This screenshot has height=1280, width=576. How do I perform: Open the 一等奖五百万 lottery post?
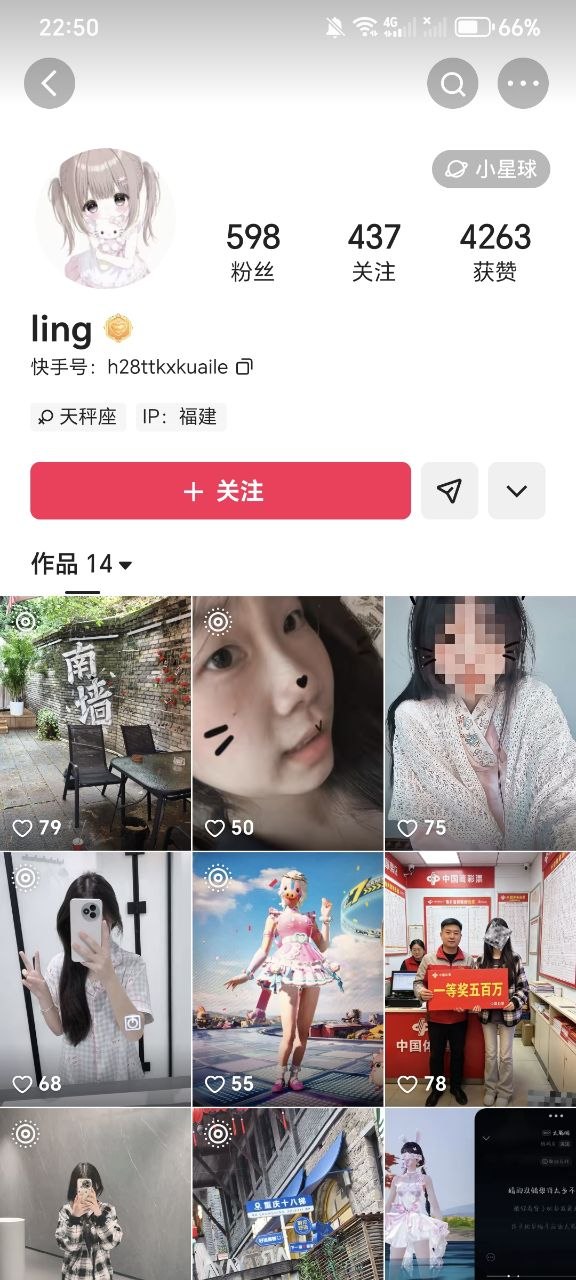point(480,979)
